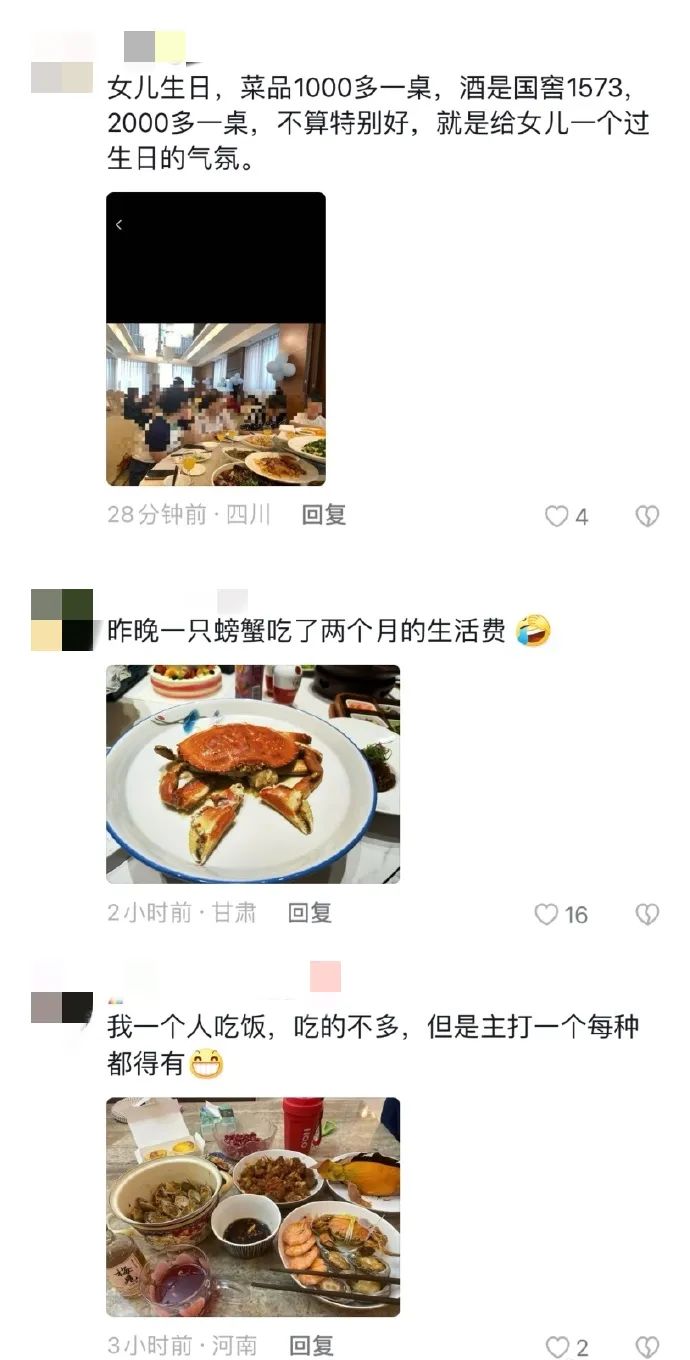
Task: View the crab plate photo
Action: 253,774
